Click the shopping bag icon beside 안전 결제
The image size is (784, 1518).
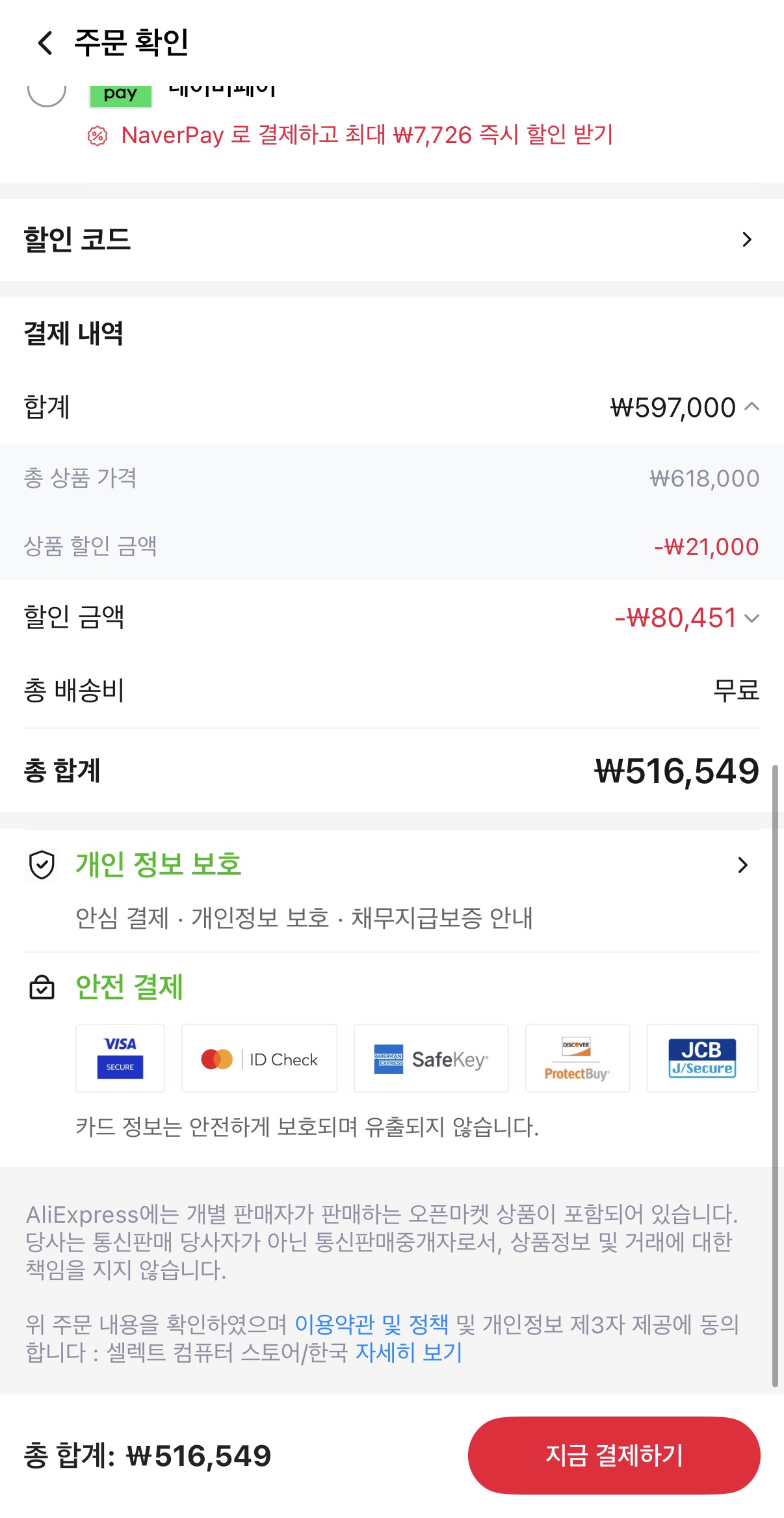coord(42,988)
